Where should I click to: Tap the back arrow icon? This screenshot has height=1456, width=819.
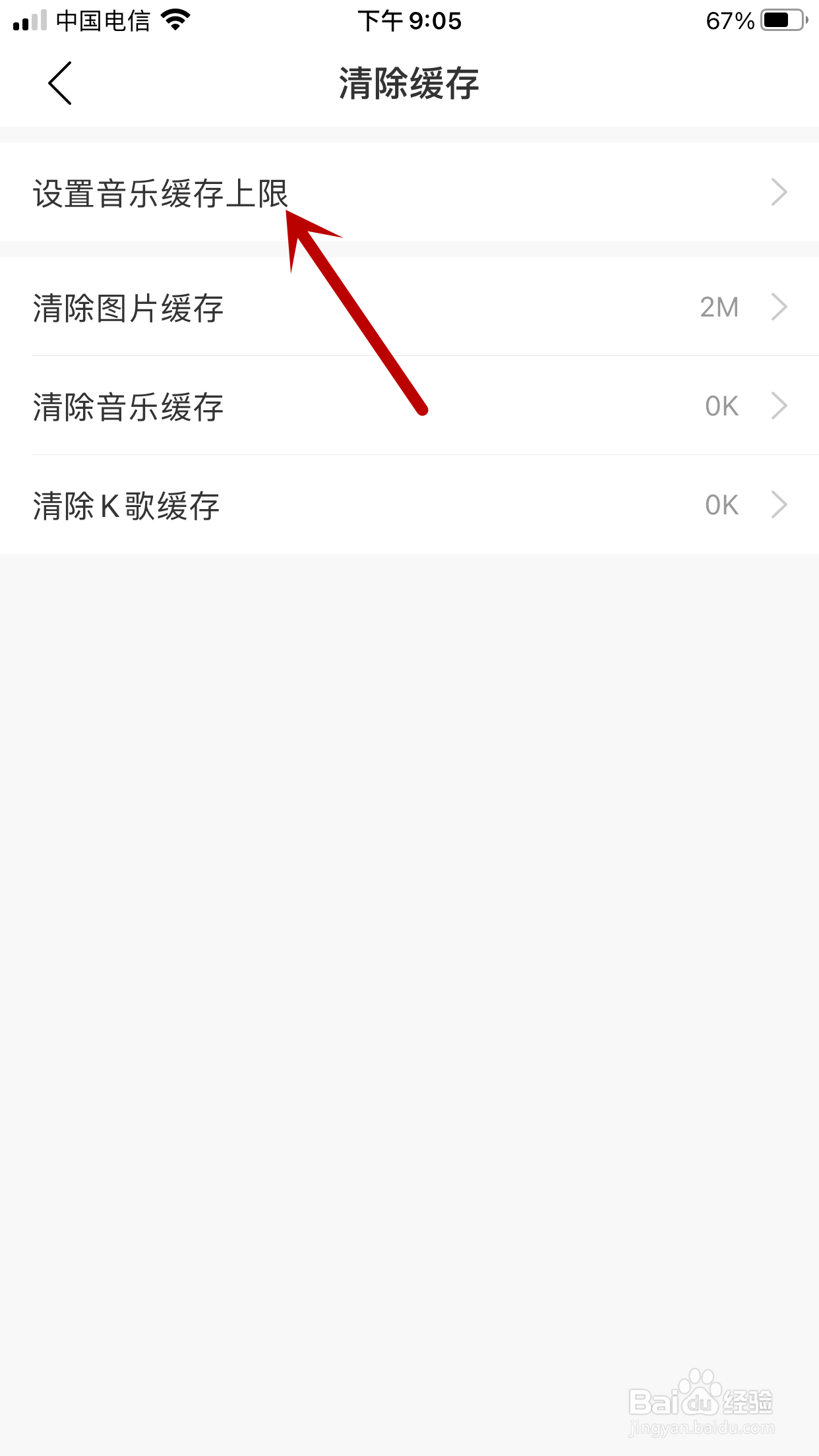[59, 84]
